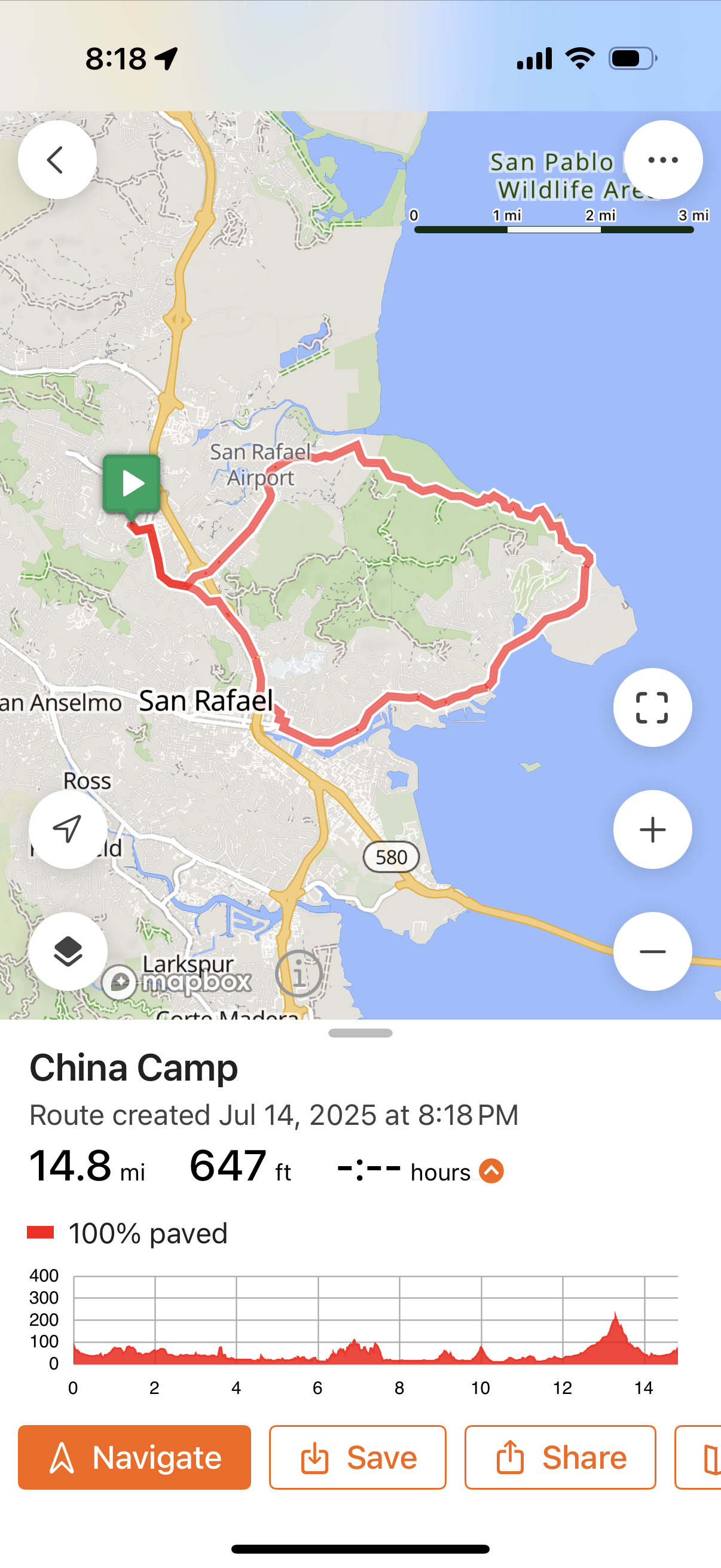Open the Mapbox info icon
The image size is (721, 1568).
pos(298,973)
